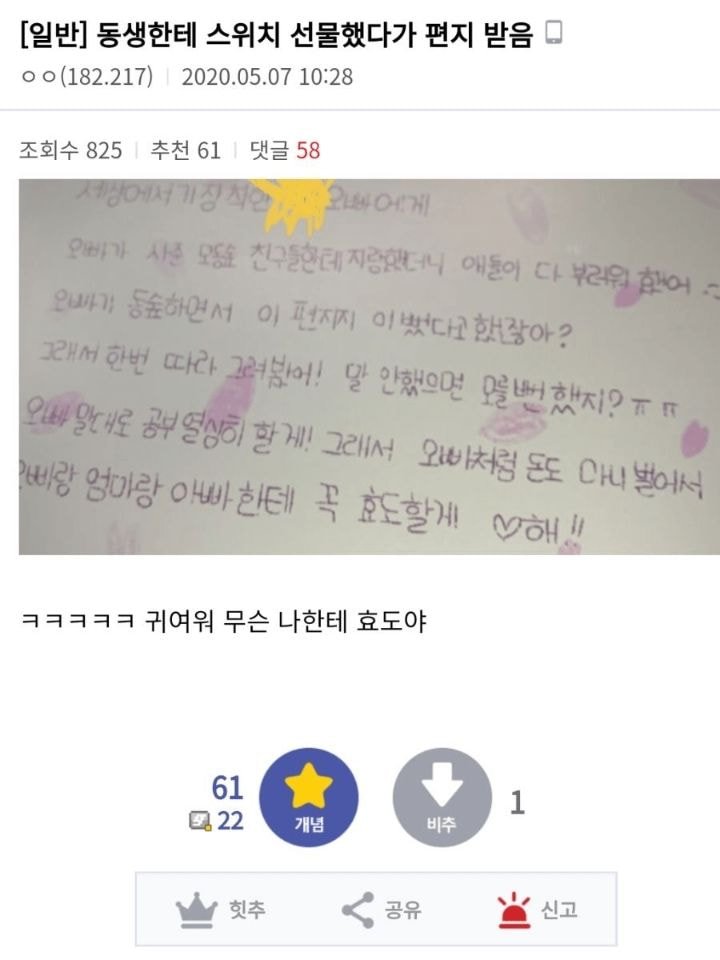720x960 pixels.
Task: Downvote the post with the 비추 button
Action: pyautogui.click(x=442, y=797)
